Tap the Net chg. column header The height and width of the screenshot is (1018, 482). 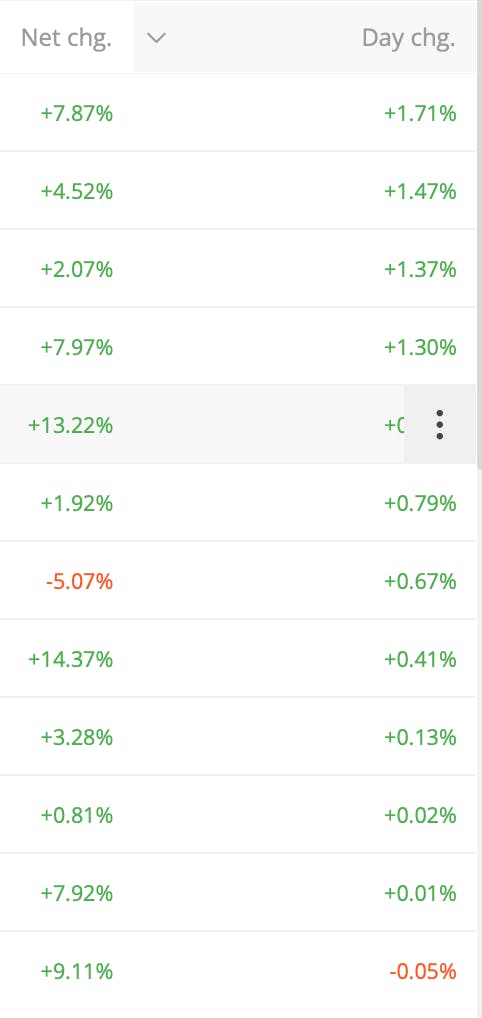[x=66, y=38]
